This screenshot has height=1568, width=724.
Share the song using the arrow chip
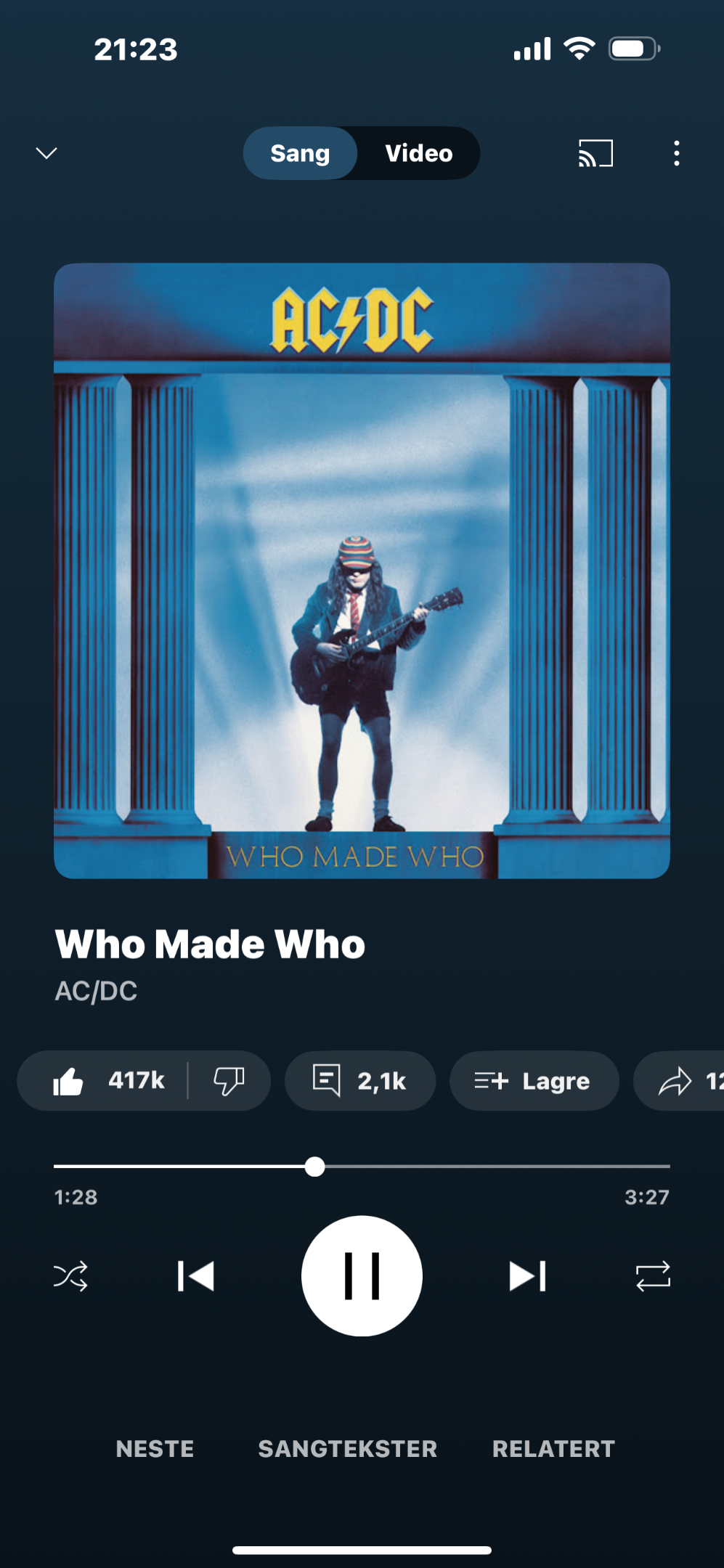click(x=680, y=1081)
